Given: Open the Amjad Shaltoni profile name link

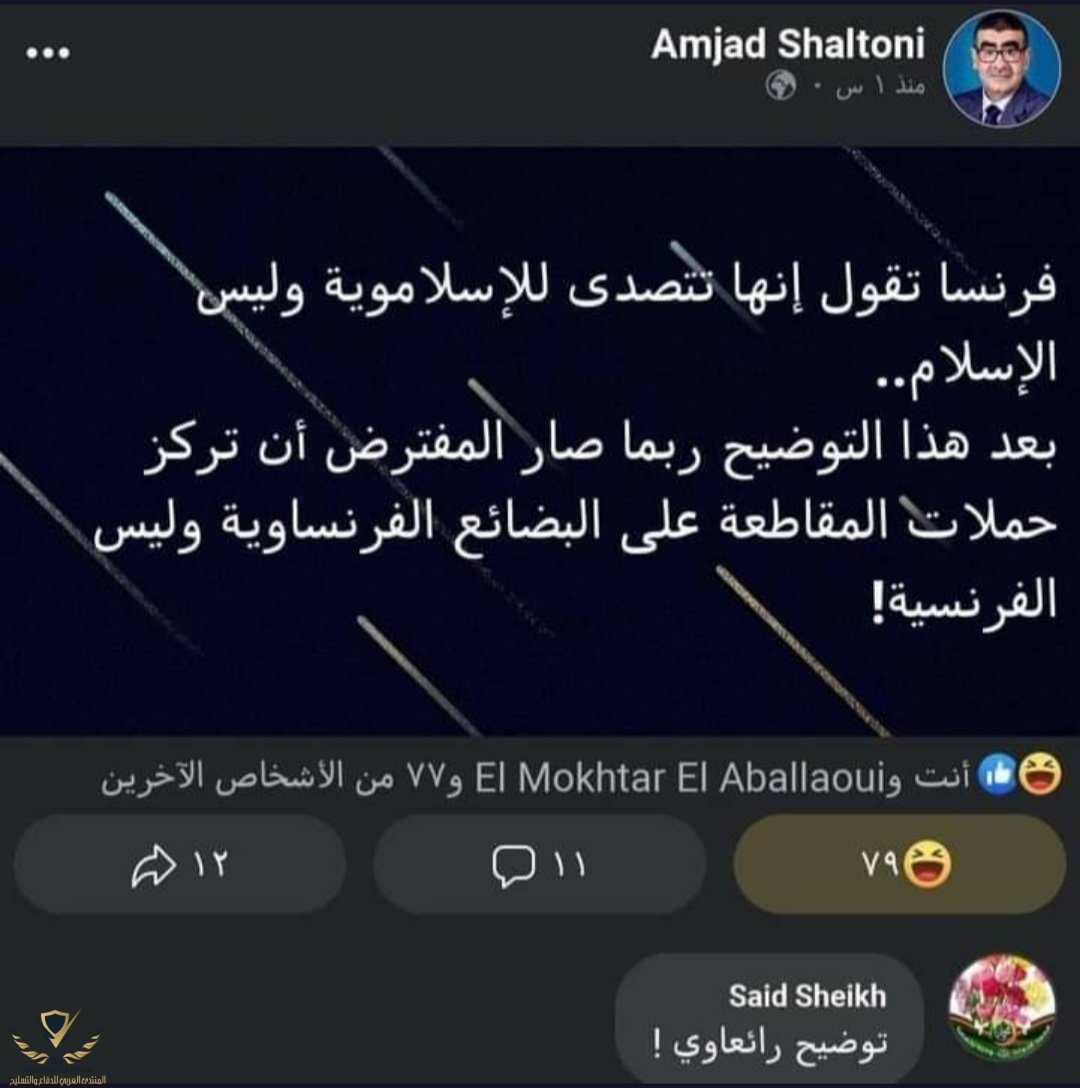Looking at the screenshot, I should click(788, 45).
